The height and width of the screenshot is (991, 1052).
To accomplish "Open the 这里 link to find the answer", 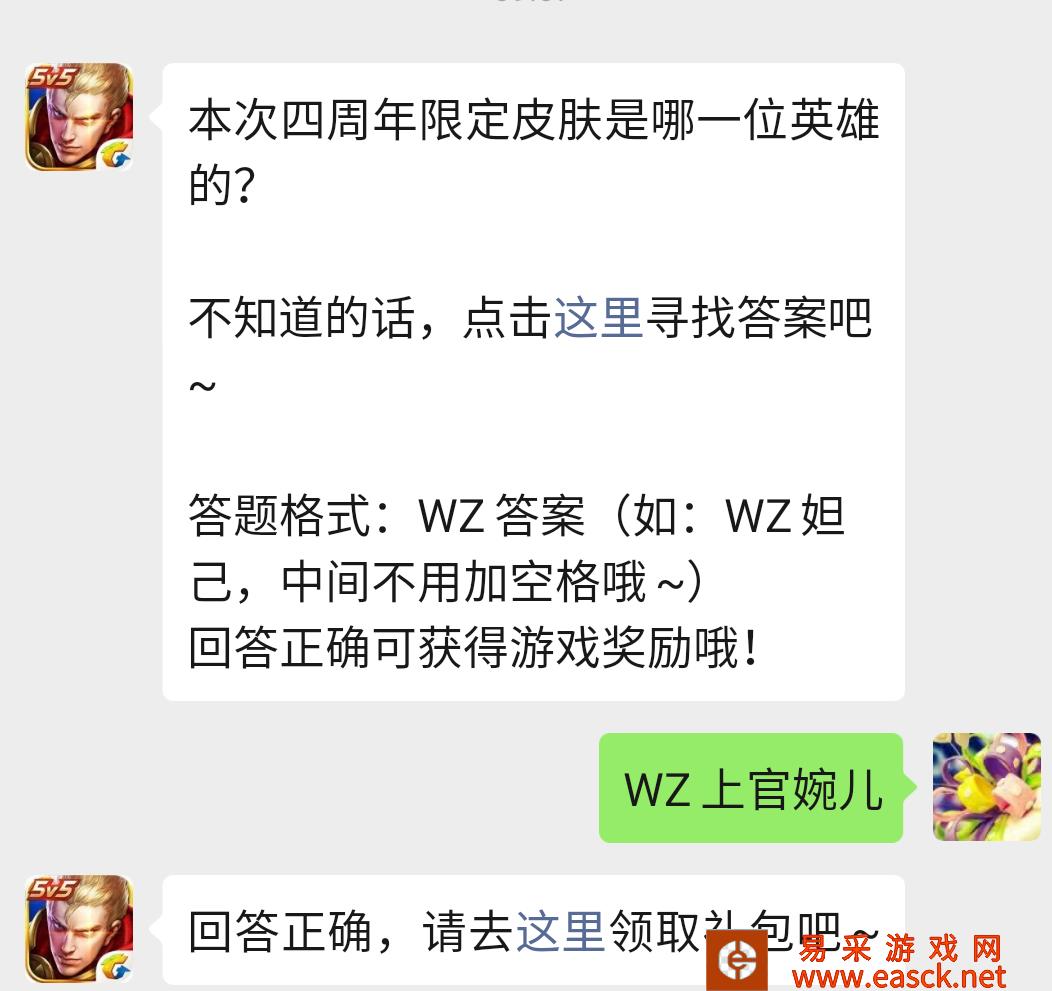I will (598, 319).
